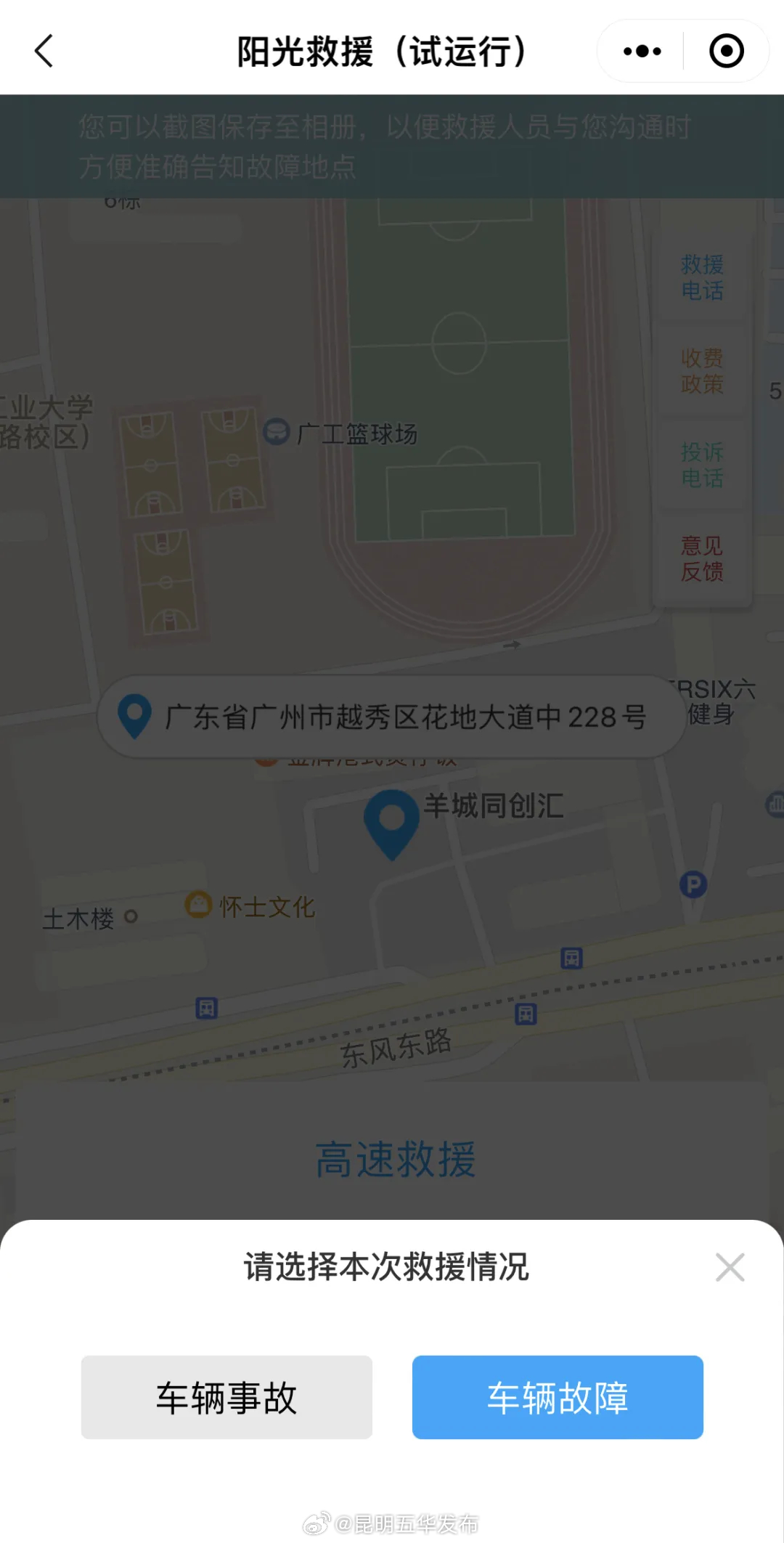
Task: Open the WeChat three-dot options menu
Action: tap(640, 50)
